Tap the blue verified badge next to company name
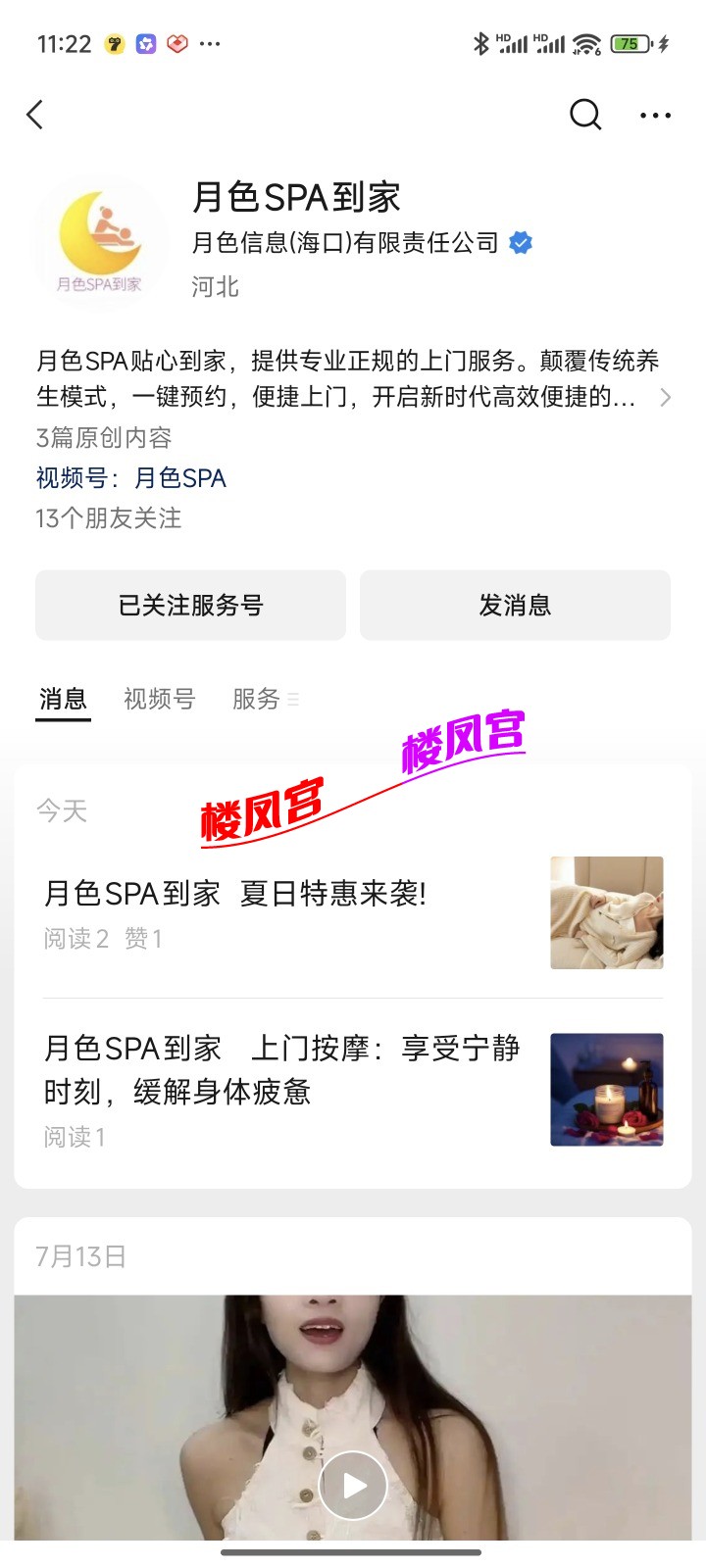 coord(521,243)
